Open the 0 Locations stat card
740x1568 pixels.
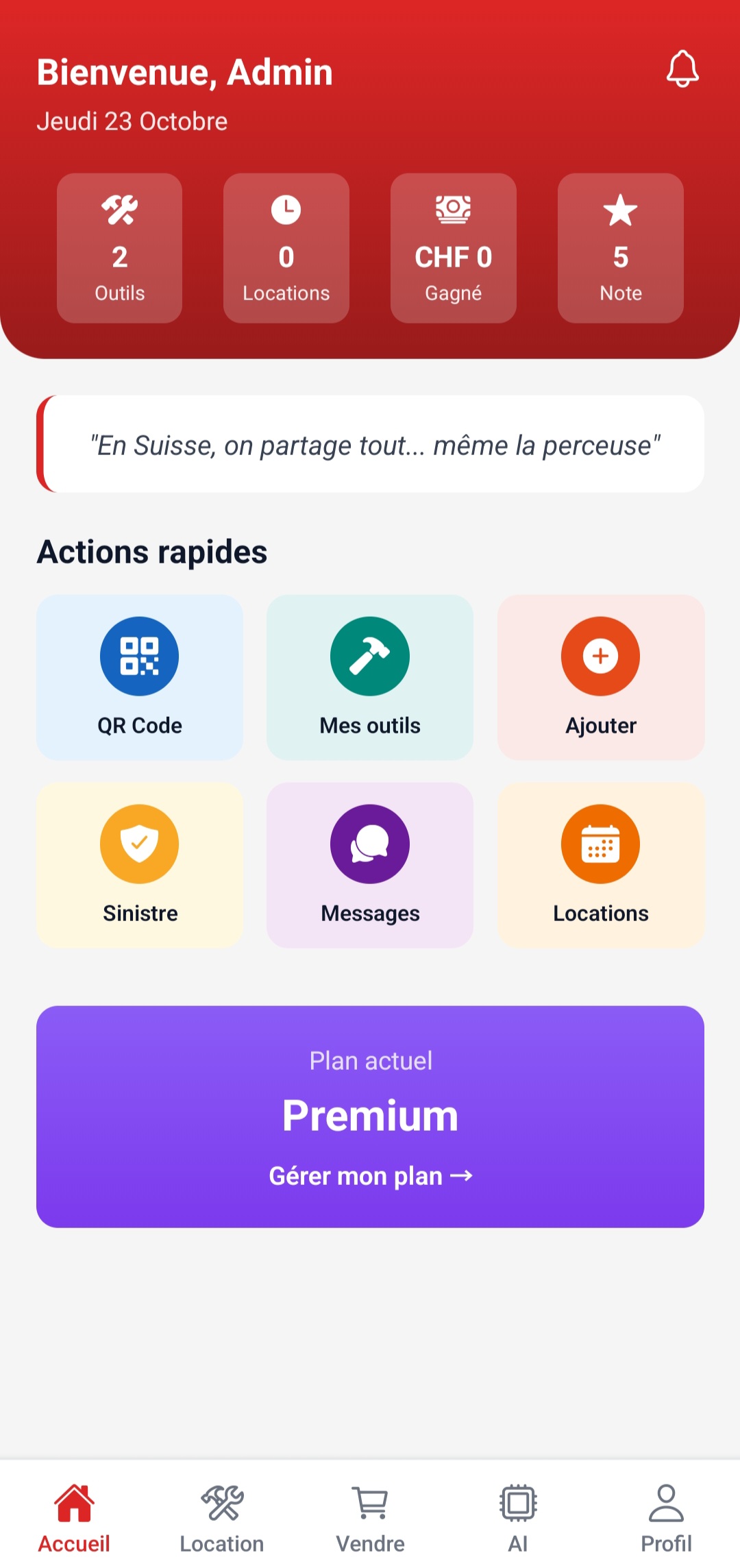pyautogui.click(x=286, y=248)
